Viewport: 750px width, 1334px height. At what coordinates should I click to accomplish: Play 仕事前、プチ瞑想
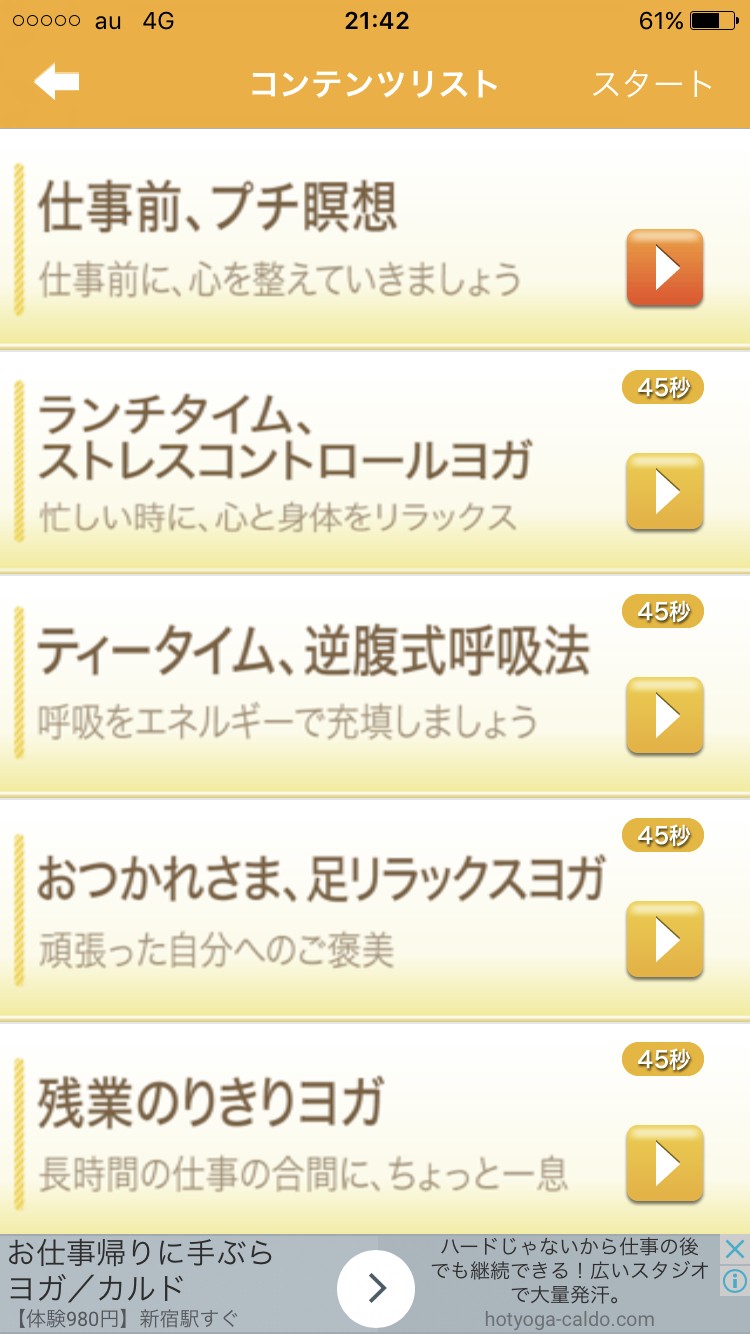[x=665, y=267]
